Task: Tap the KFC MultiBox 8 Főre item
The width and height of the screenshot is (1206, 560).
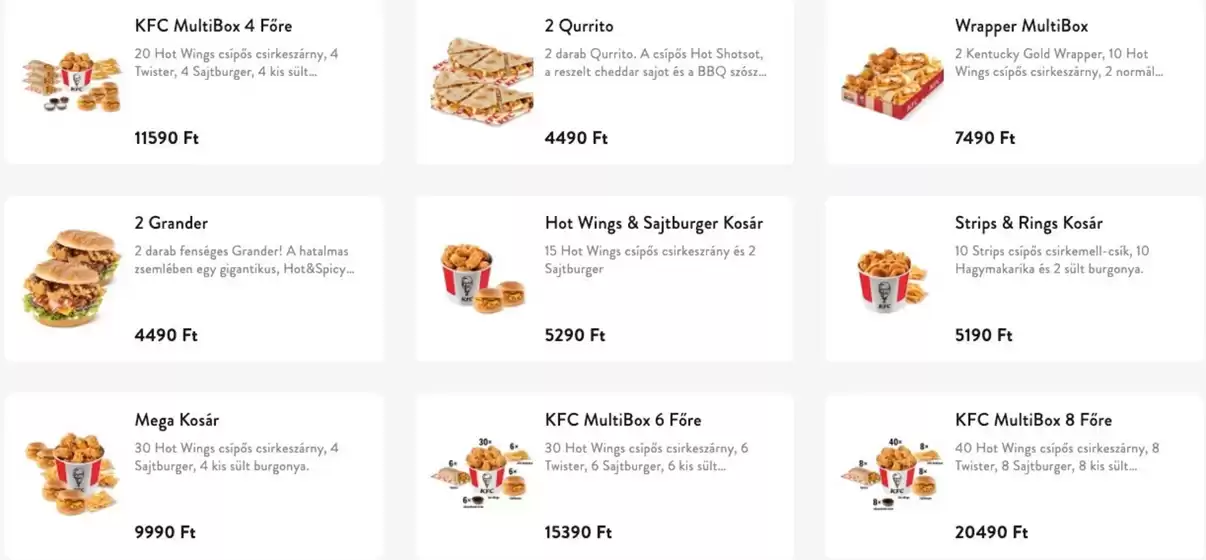Action: tap(1014, 475)
